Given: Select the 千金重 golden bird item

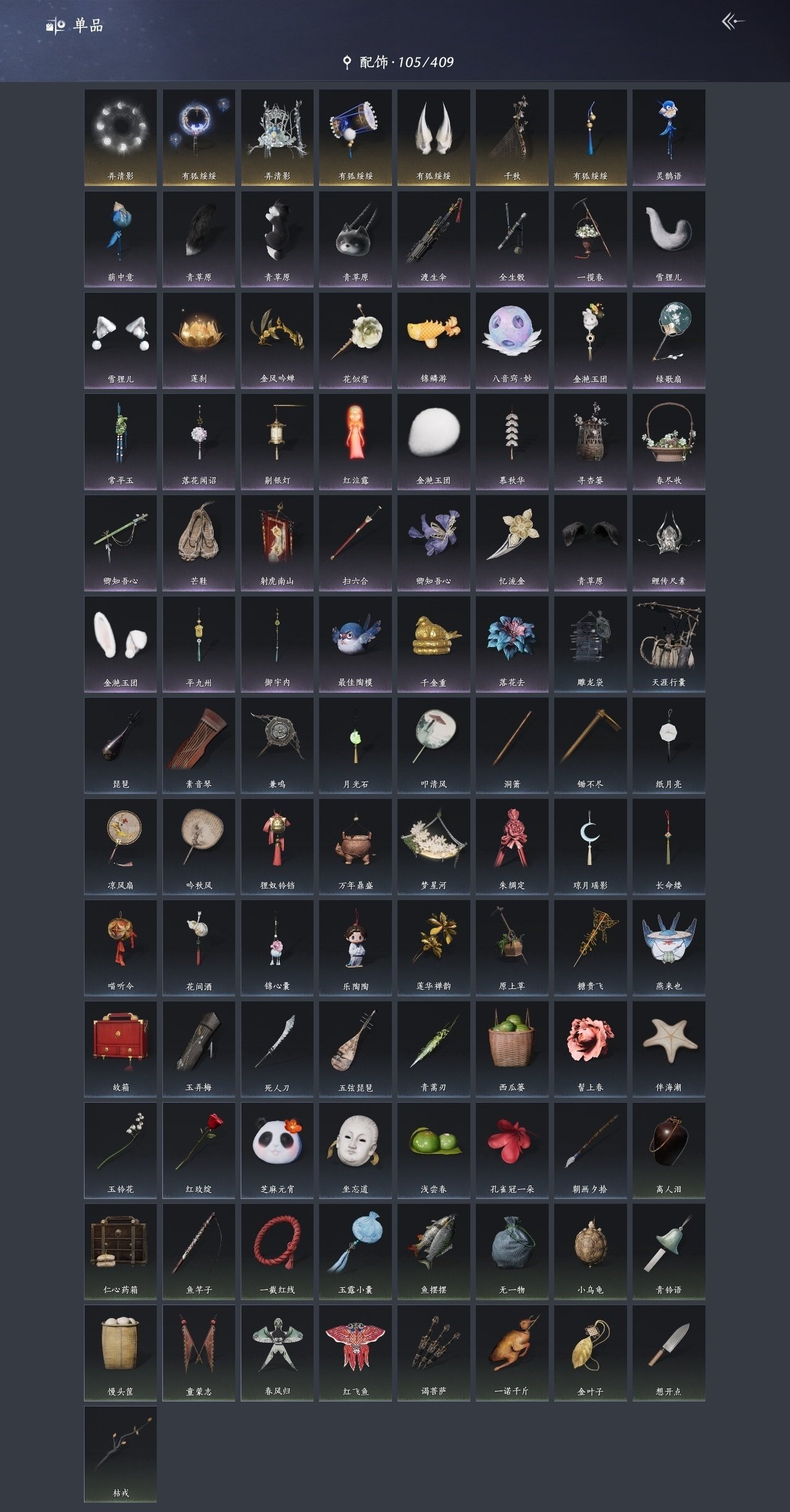Looking at the screenshot, I should point(433,643).
